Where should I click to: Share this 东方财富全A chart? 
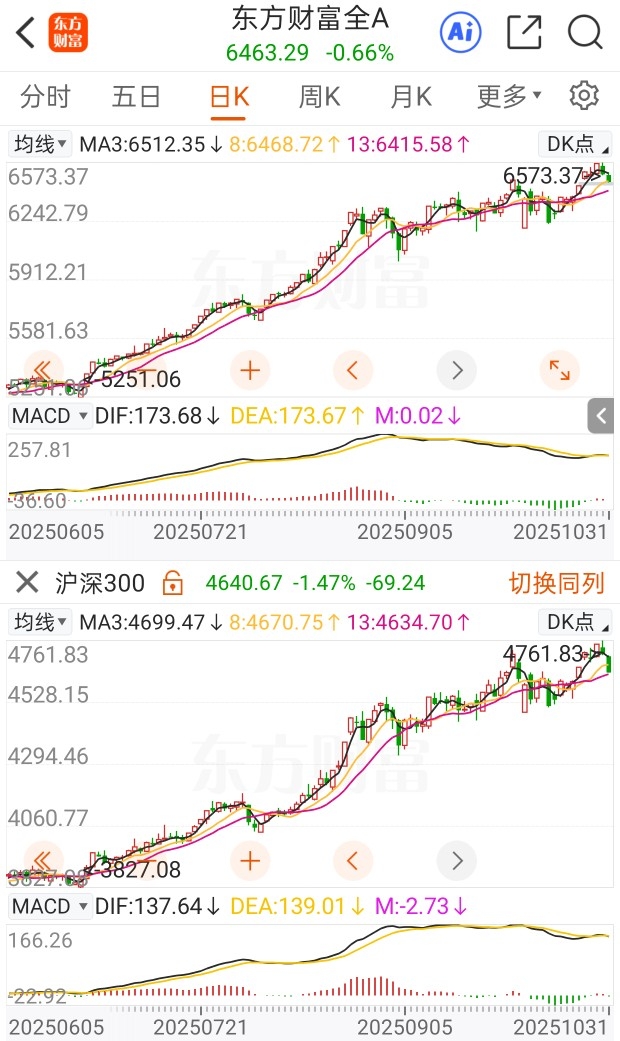coord(524,33)
